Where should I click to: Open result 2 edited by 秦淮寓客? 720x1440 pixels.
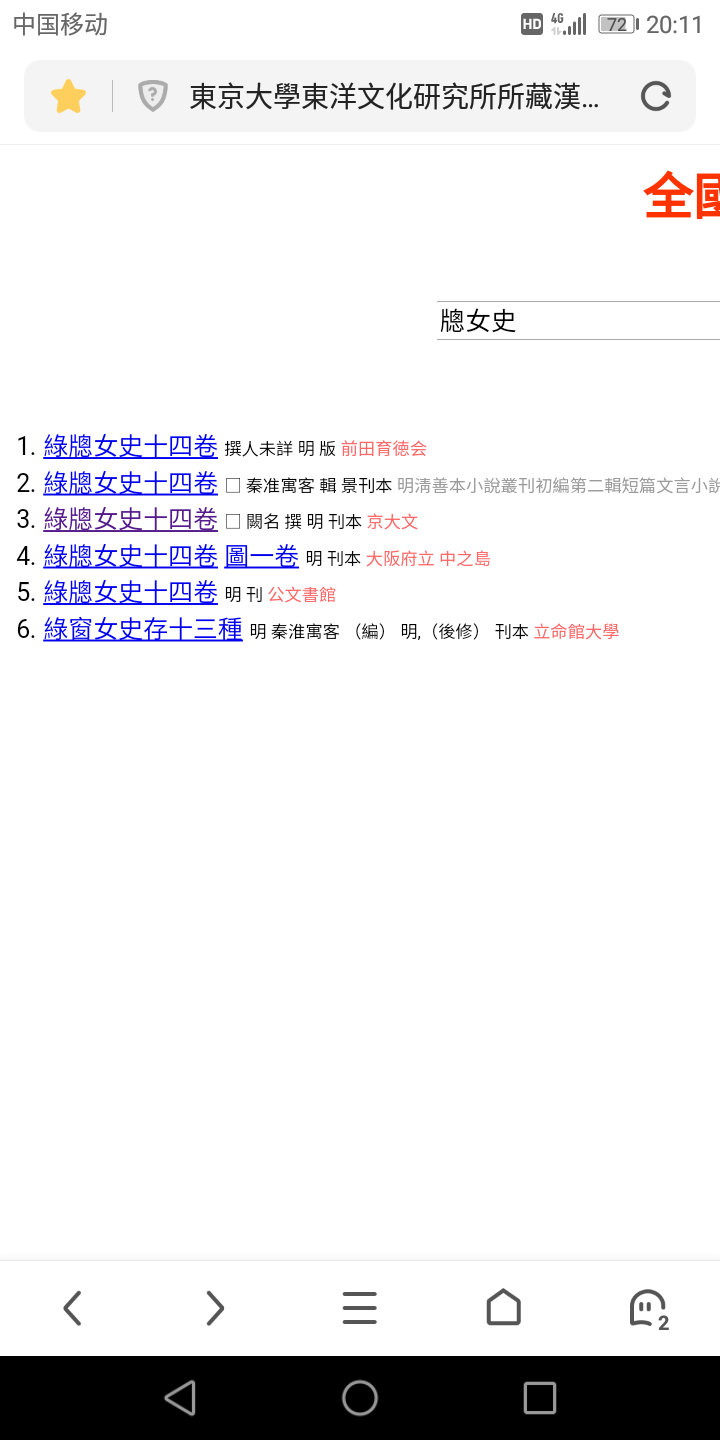tap(130, 484)
